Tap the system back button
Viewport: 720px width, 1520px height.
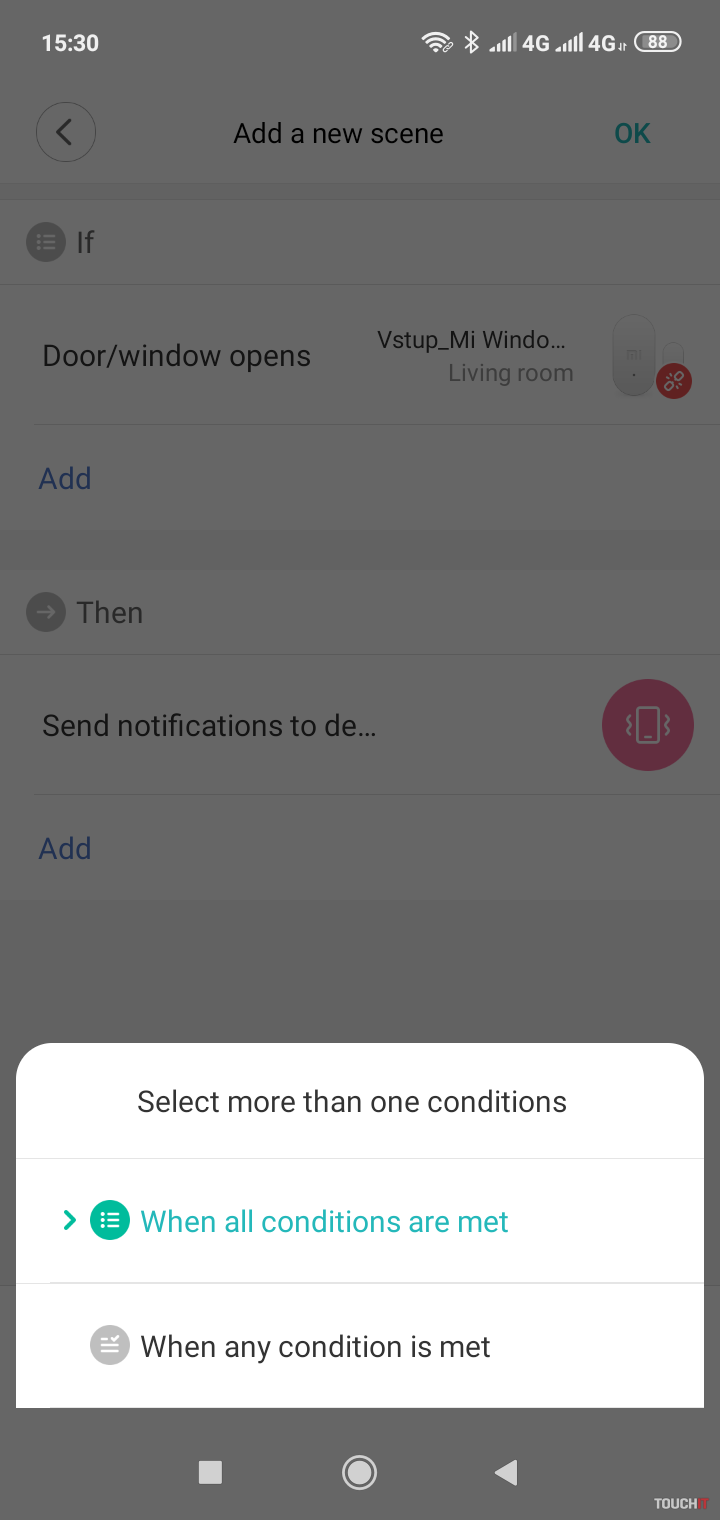coord(506,1472)
